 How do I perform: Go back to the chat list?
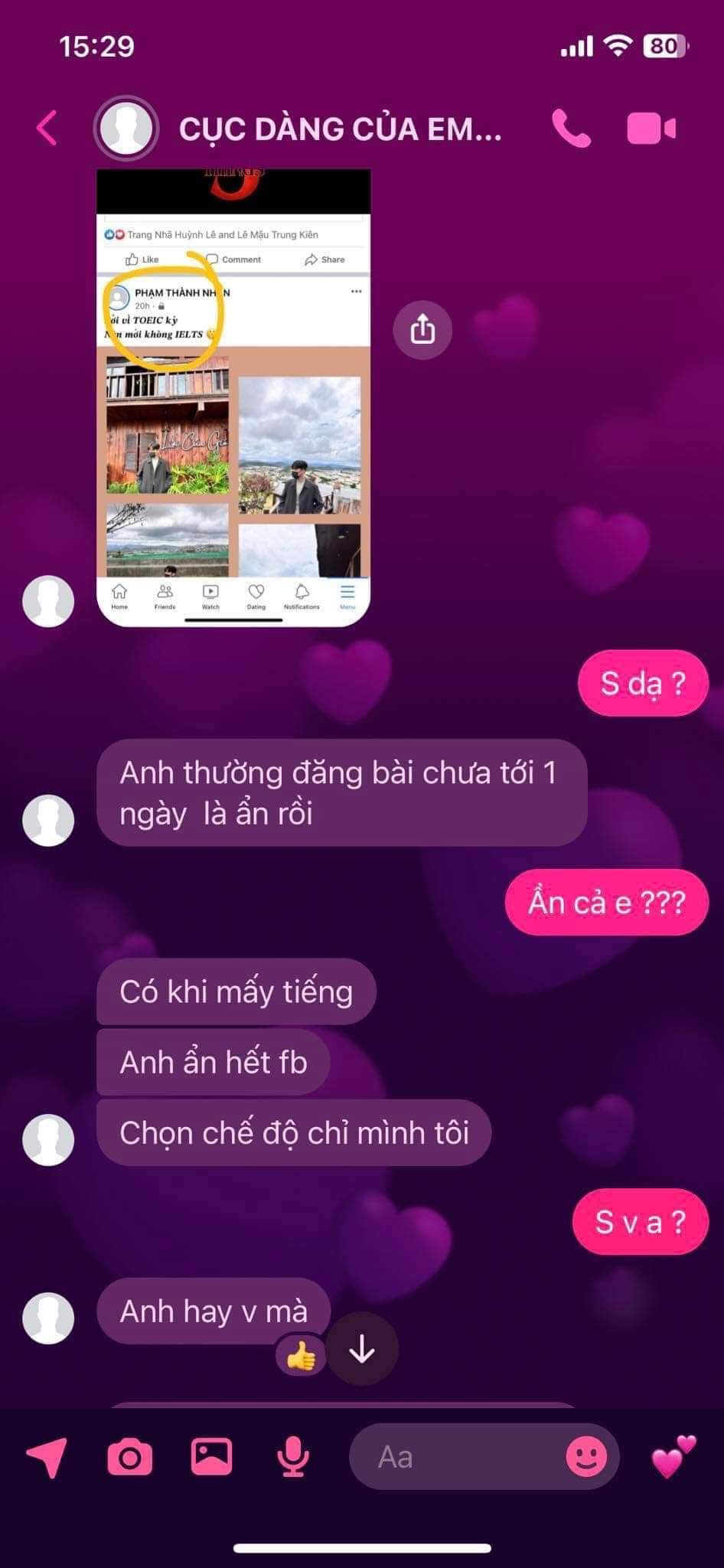(47, 128)
